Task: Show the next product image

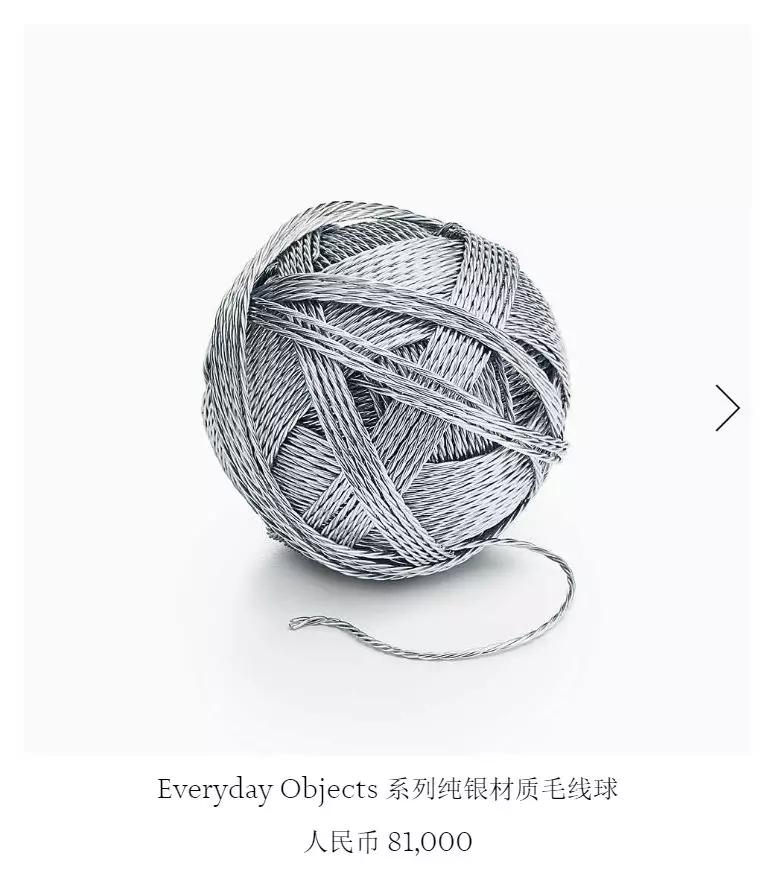Action: (x=727, y=408)
